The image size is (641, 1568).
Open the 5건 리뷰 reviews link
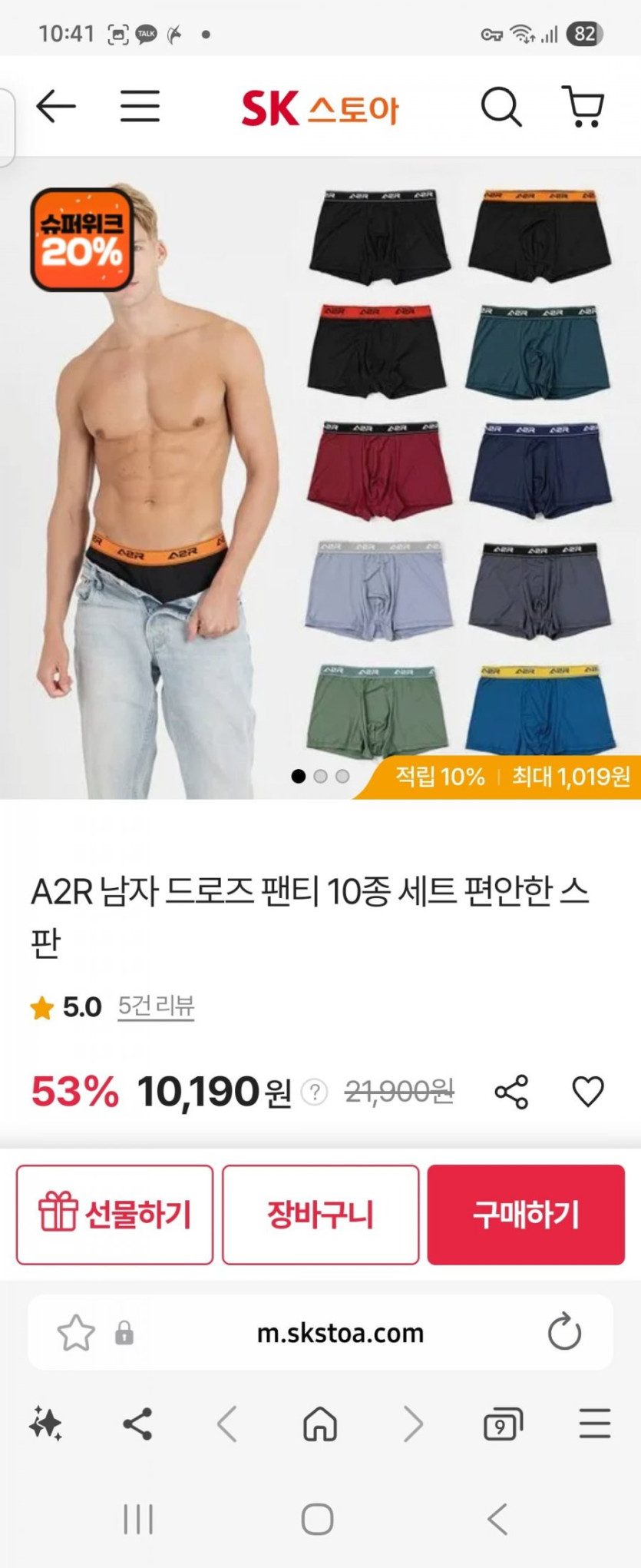(x=156, y=1006)
